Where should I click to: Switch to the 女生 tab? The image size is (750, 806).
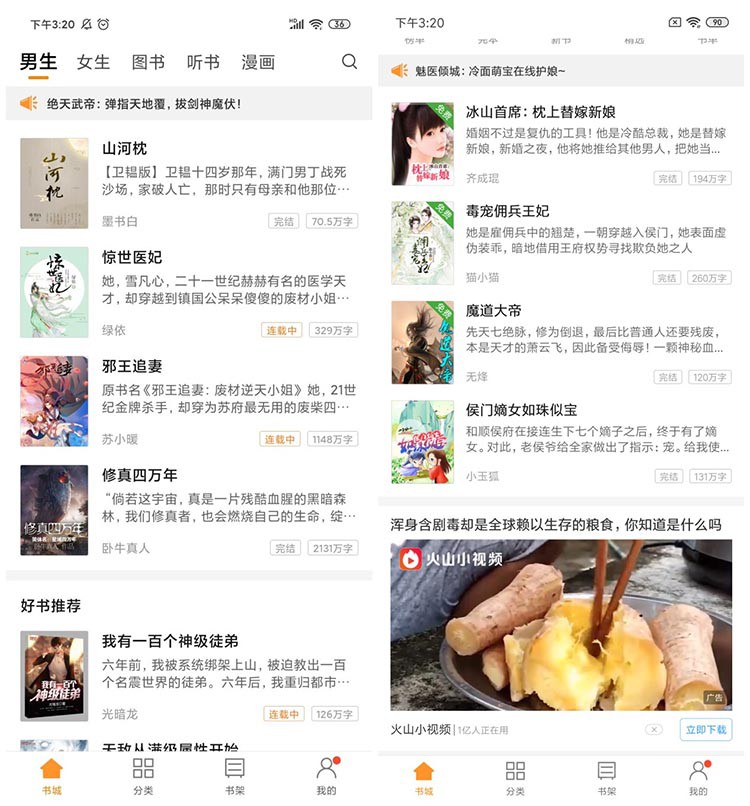[91, 61]
